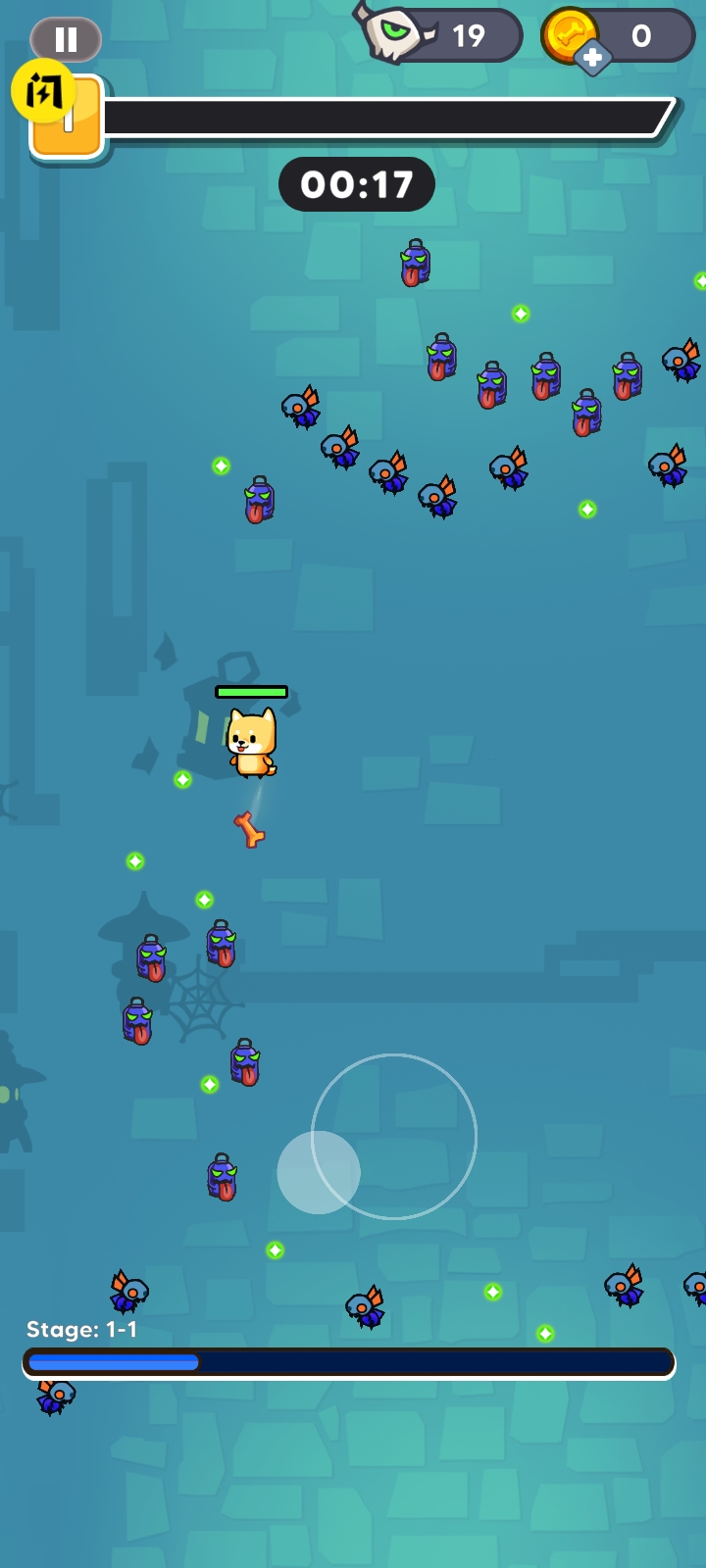Add more gold coins with the plus icon
The width and height of the screenshot is (706, 1568).
click(591, 58)
